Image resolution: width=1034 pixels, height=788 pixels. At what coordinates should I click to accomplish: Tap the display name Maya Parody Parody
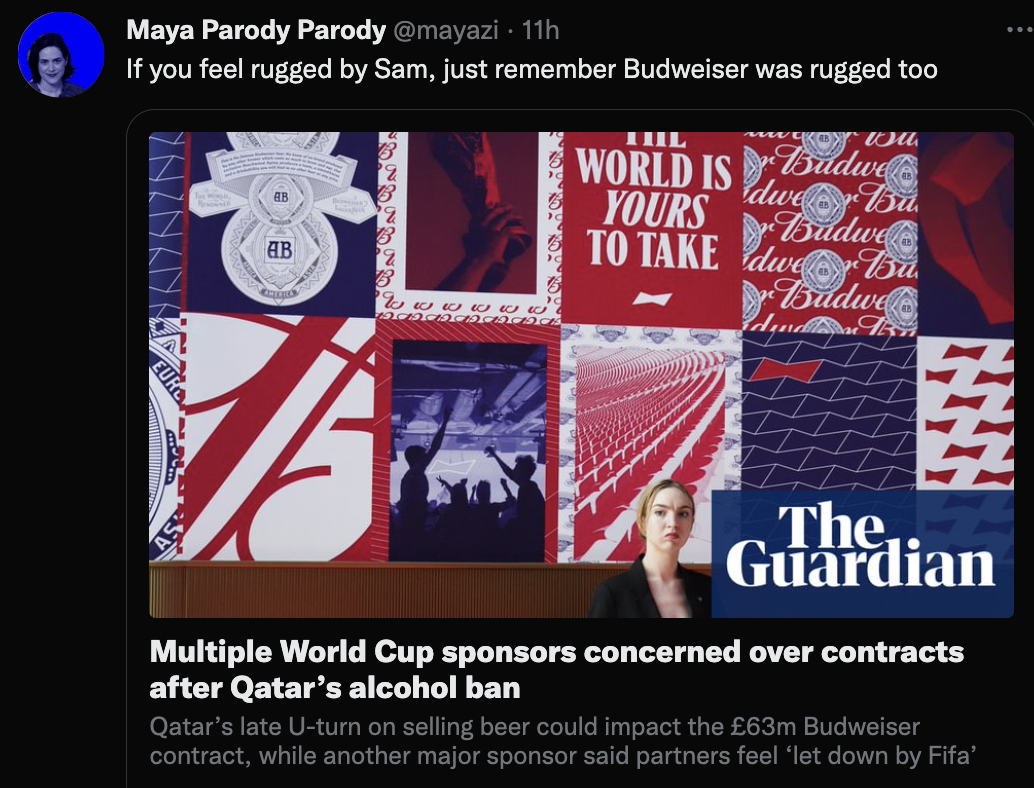pyautogui.click(x=255, y=30)
